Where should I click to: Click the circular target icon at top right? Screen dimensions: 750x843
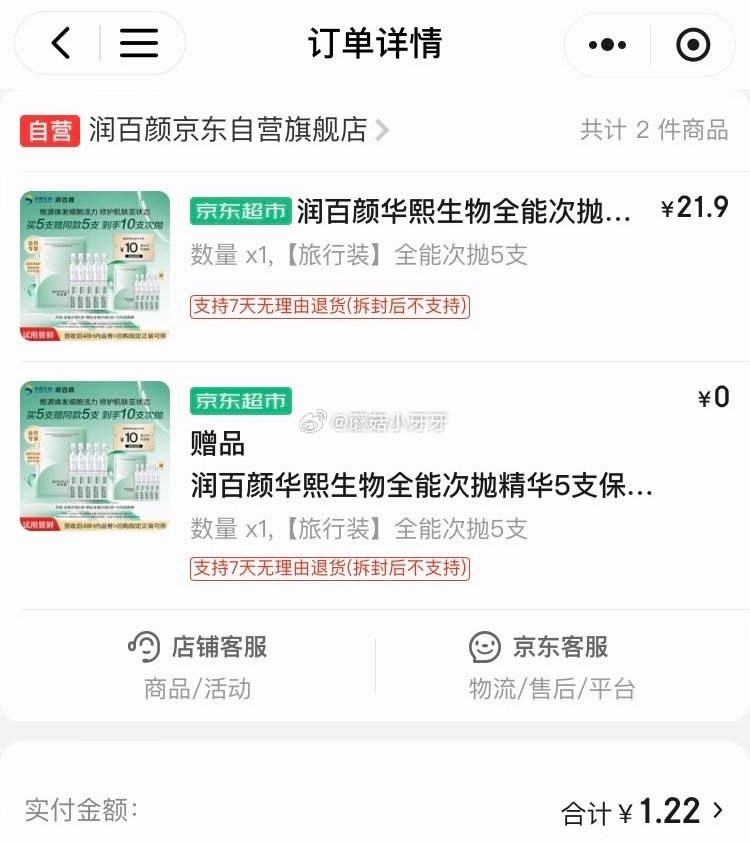click(692, 44)
